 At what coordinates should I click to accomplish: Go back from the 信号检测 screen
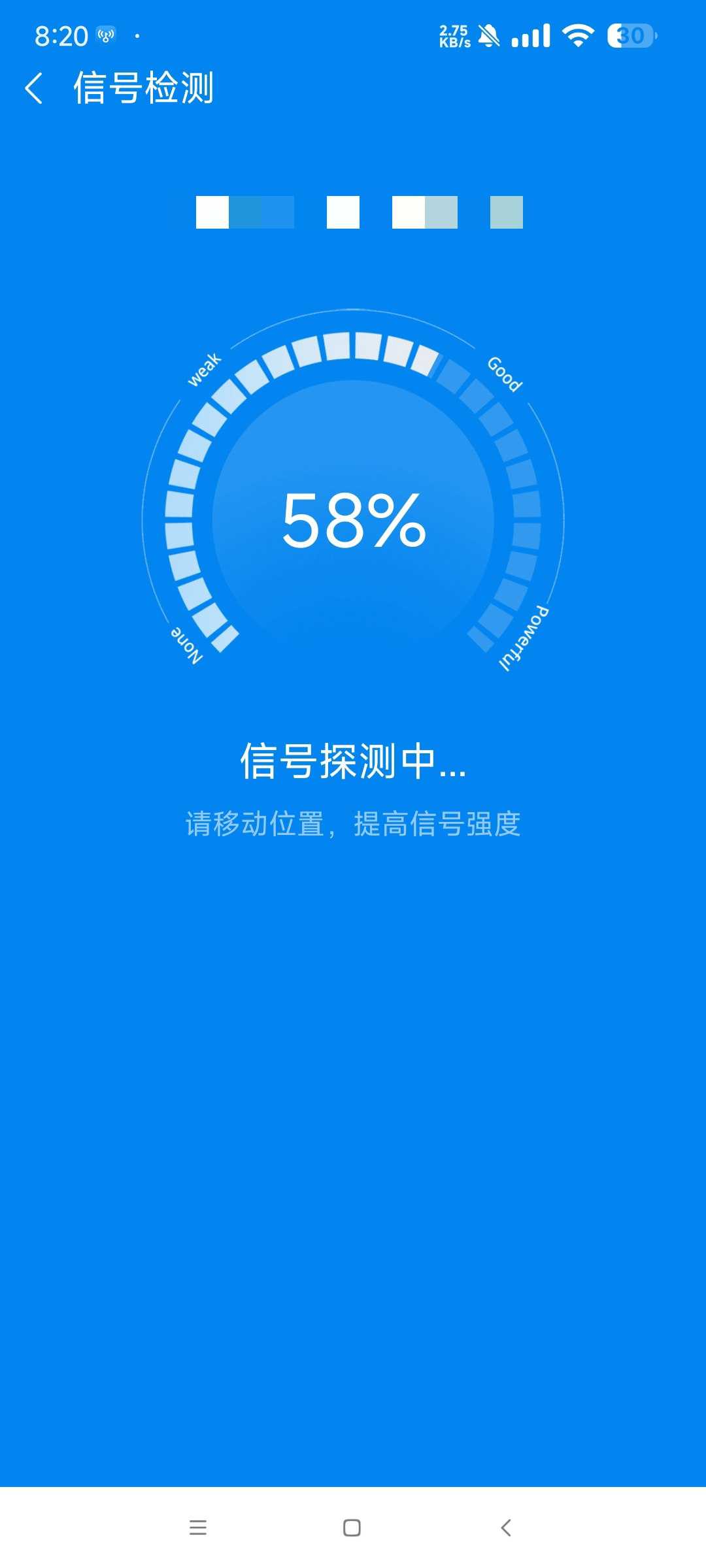34,88
